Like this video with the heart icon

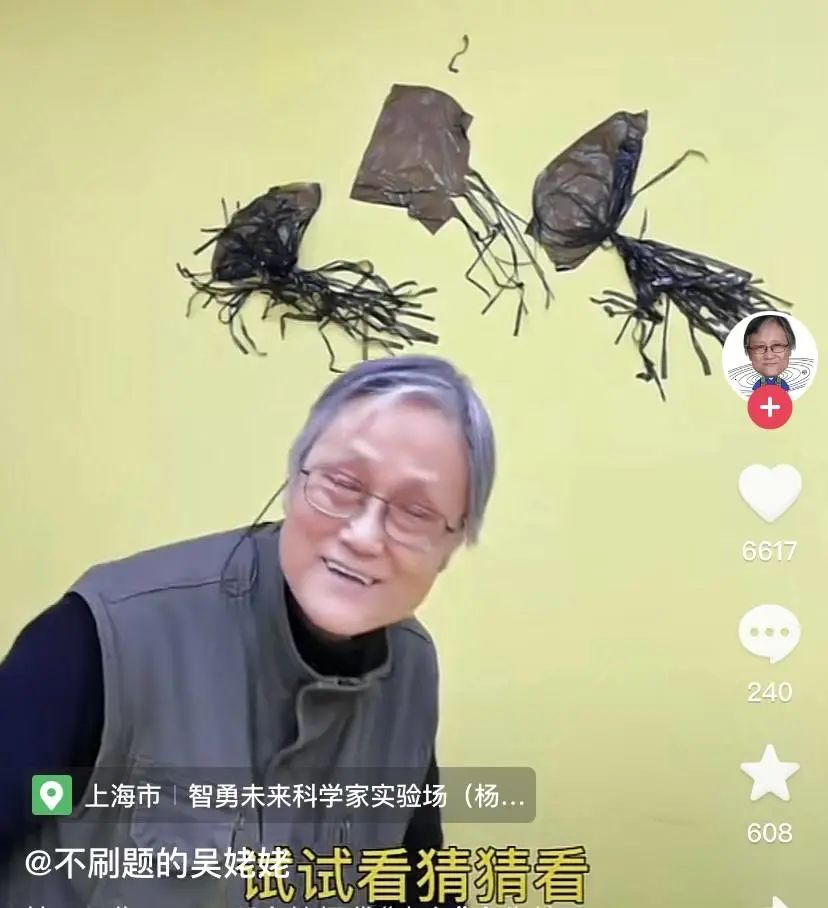click(769, 493)
